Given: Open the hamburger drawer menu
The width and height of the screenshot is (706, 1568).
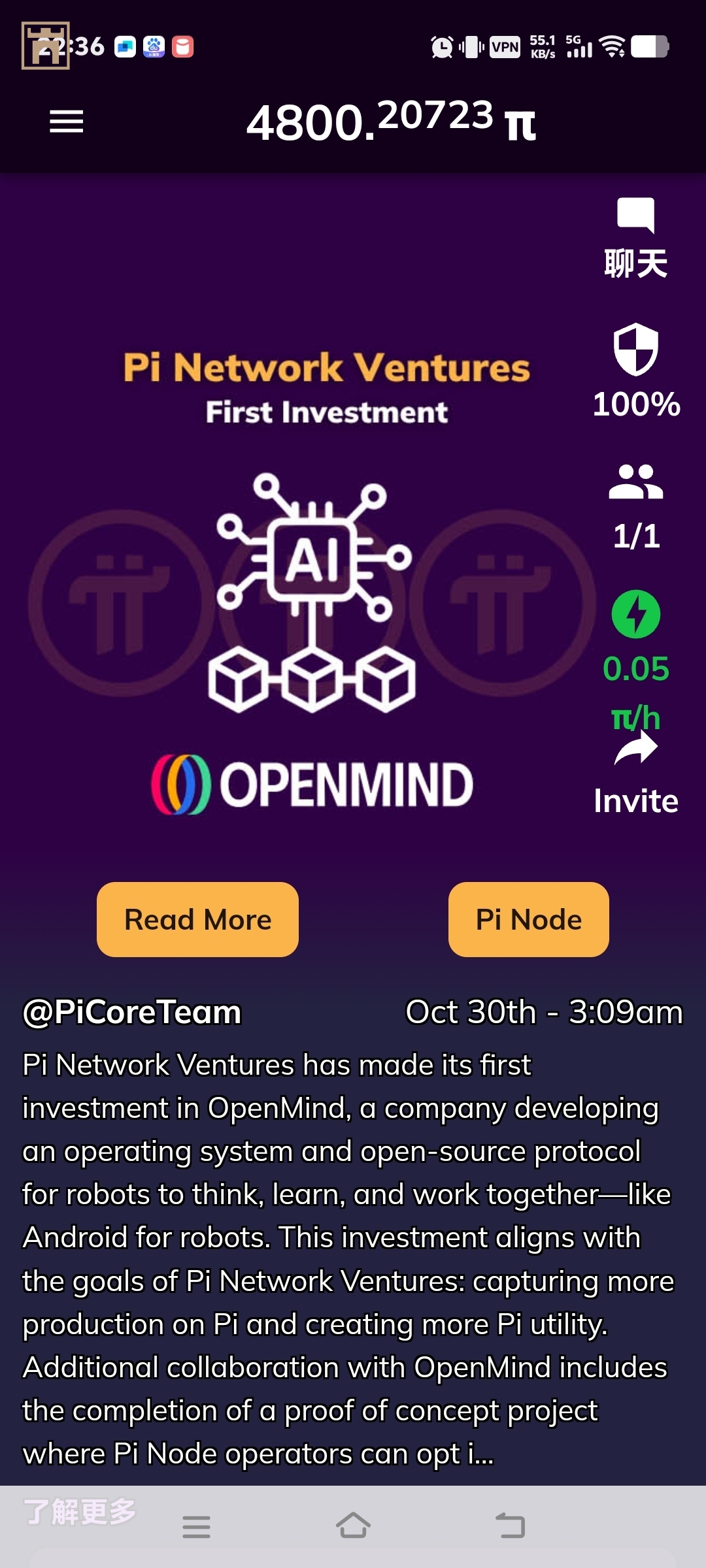Looking at the screenshot, I should coord(66,122).
